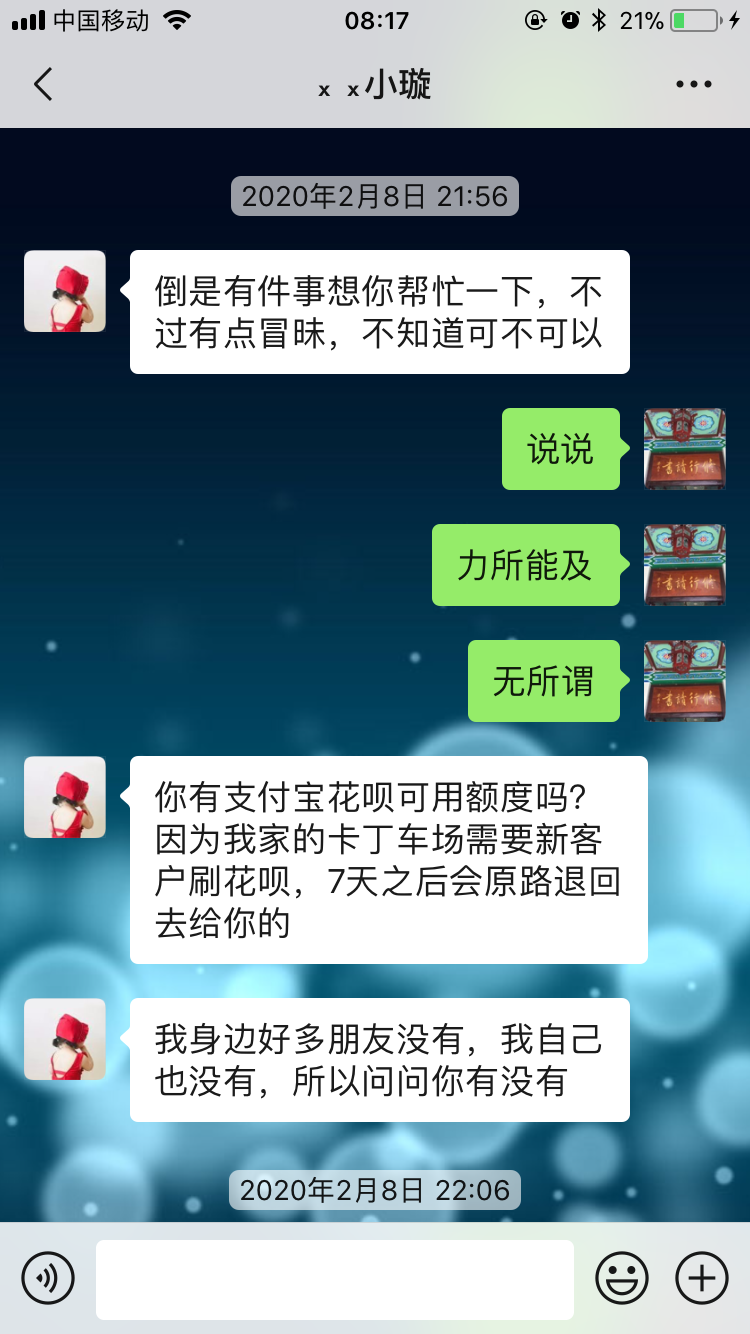Image resolution: width=750 pixels, height=1334 pixels.
Task: Open the chat info three-dot menu
Action: (x=694, y=84)
